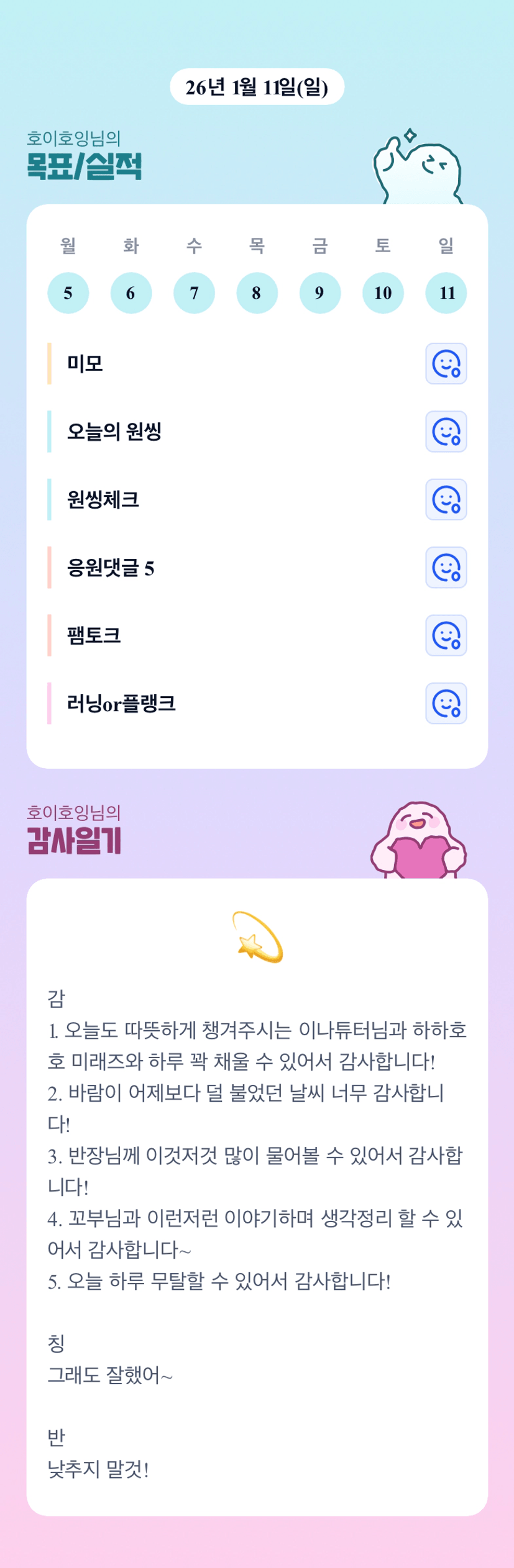Screen dimensions: 514x1568
Task: Add a reaction to 응원댓글 5
Action: (446, 568)
